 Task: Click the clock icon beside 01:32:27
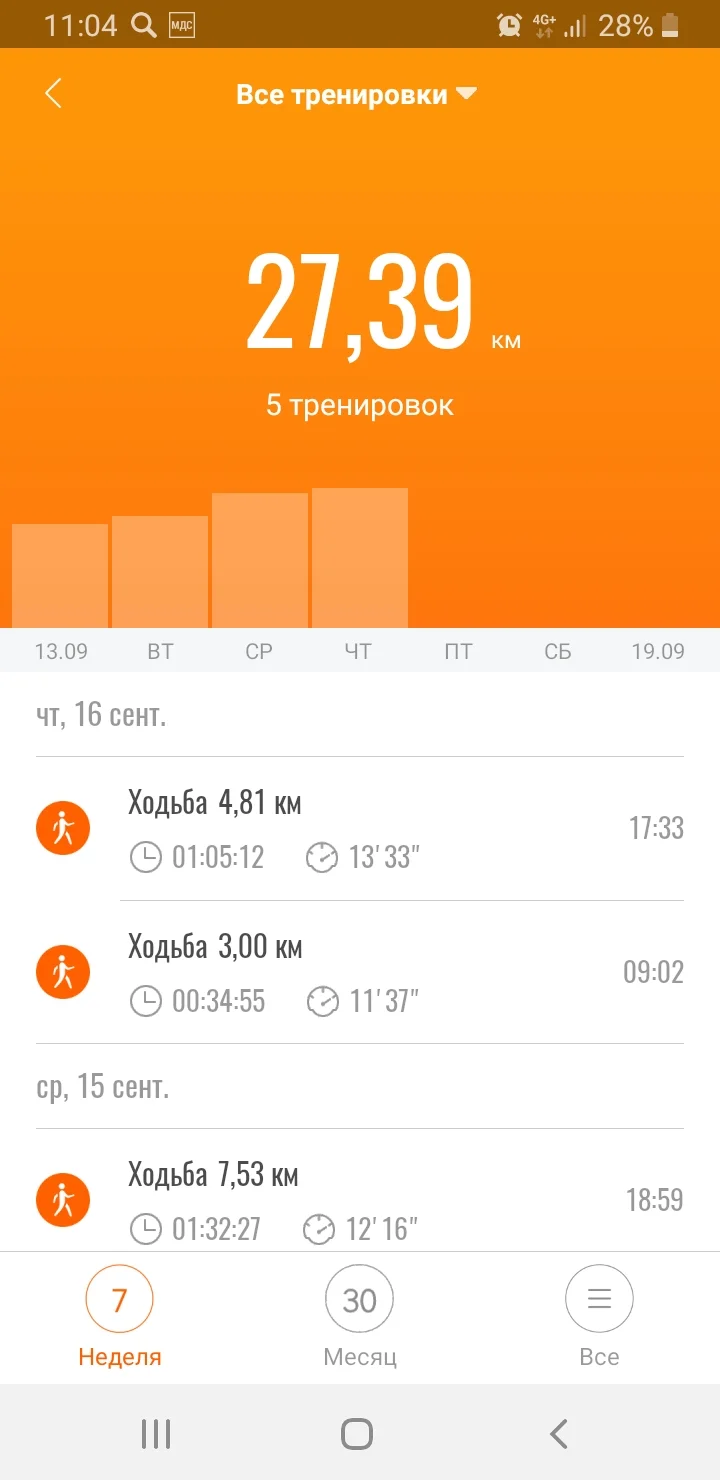(x=146, y=1229)
